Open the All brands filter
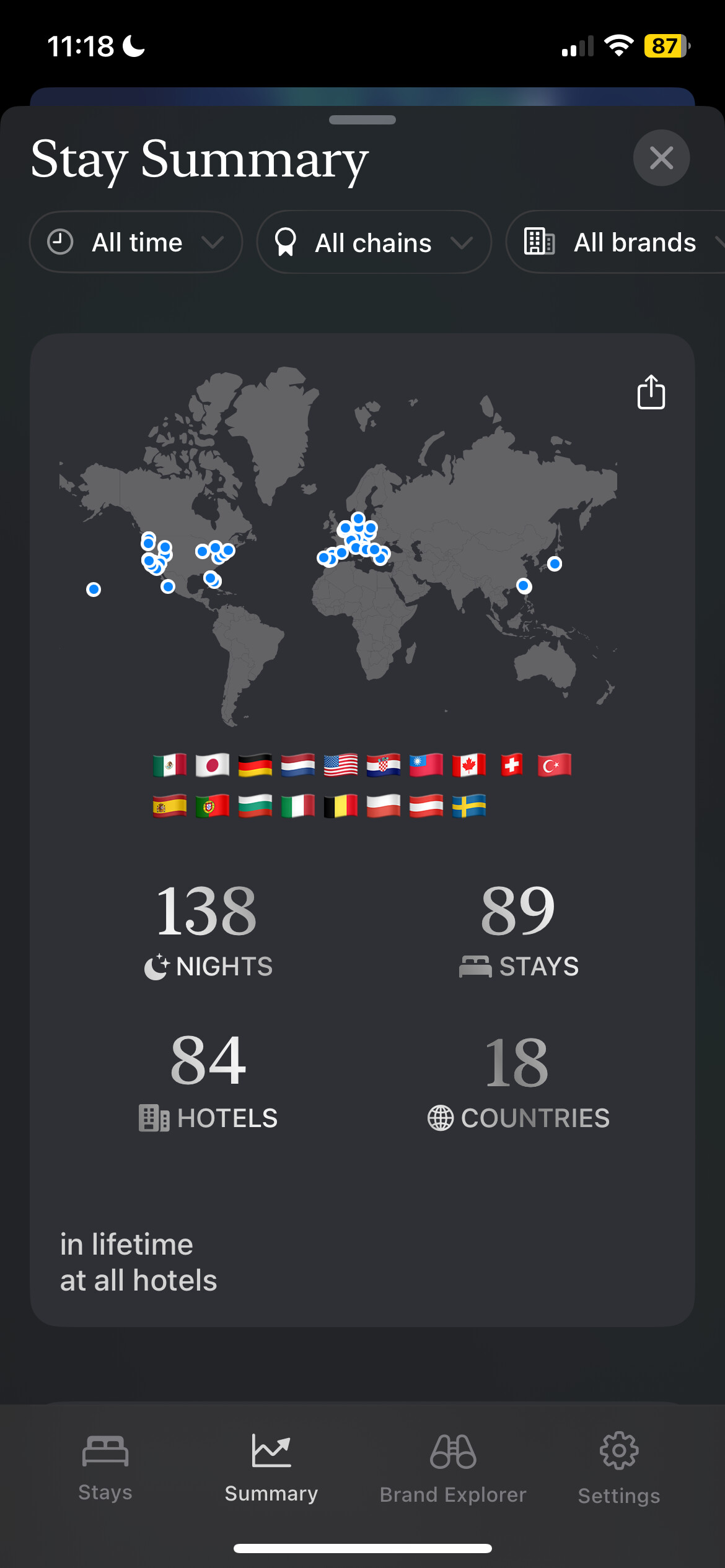725x1568 pixels. (x=616, y=242)
